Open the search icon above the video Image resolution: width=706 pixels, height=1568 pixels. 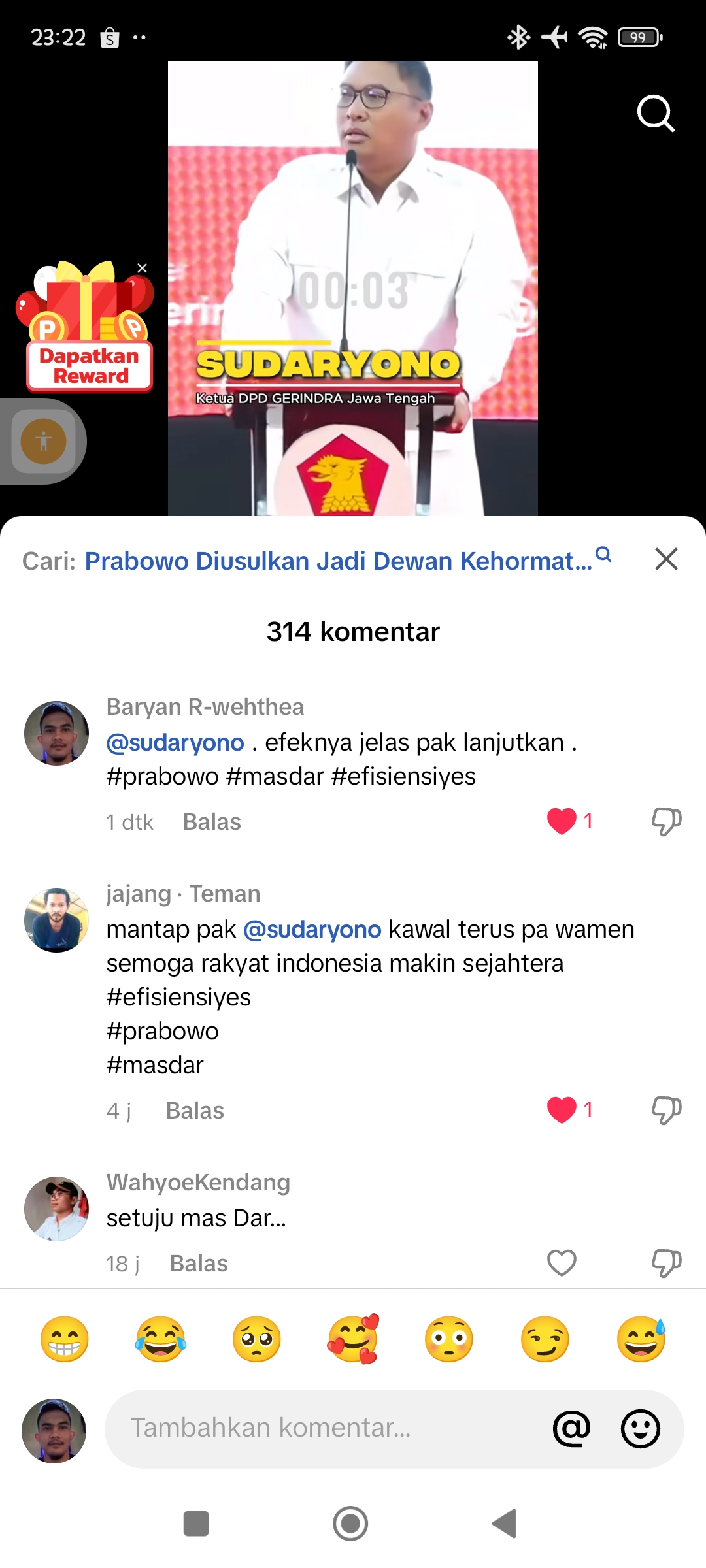click(656, 114)
